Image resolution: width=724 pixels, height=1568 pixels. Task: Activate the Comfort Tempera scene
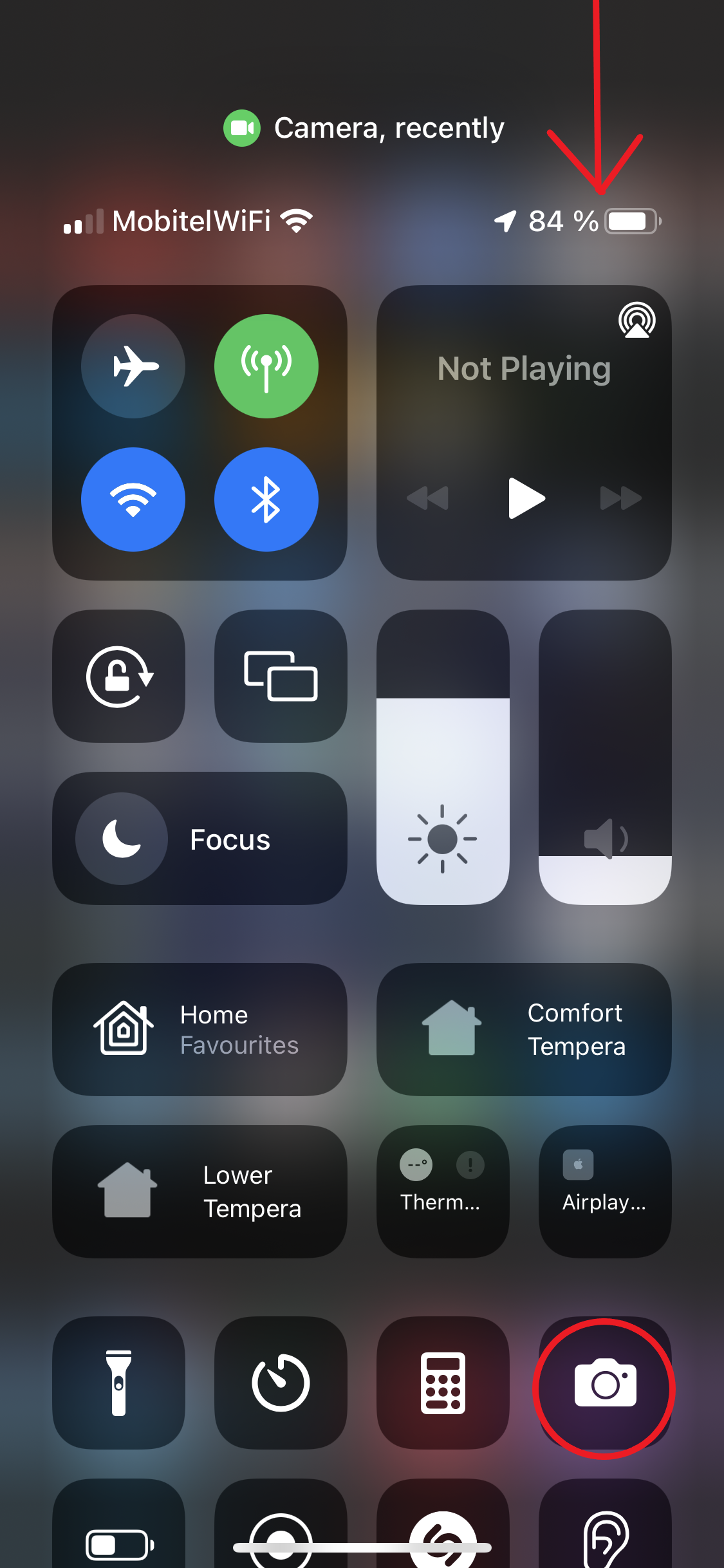coord(524,1030)
